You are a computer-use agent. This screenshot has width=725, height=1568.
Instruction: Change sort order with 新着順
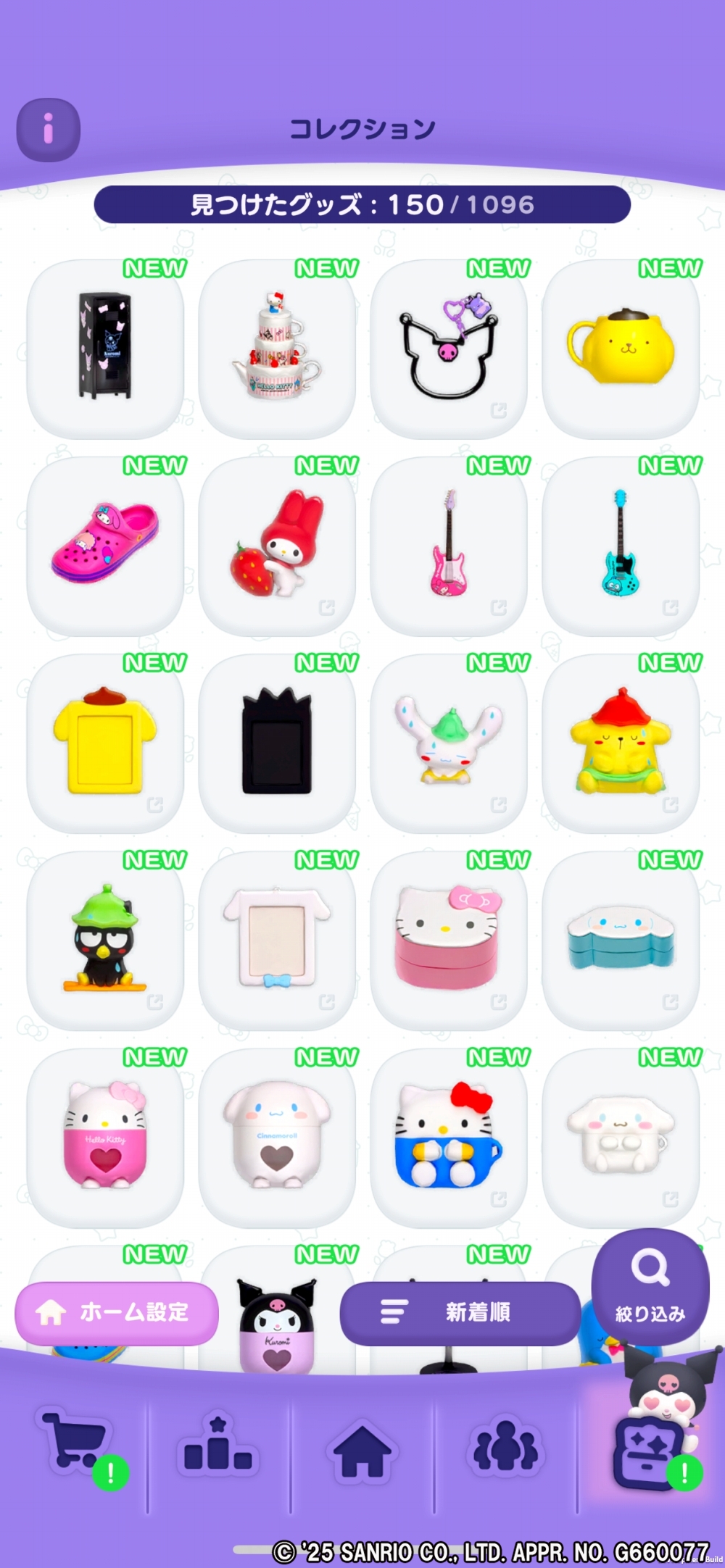point(460,1311)
